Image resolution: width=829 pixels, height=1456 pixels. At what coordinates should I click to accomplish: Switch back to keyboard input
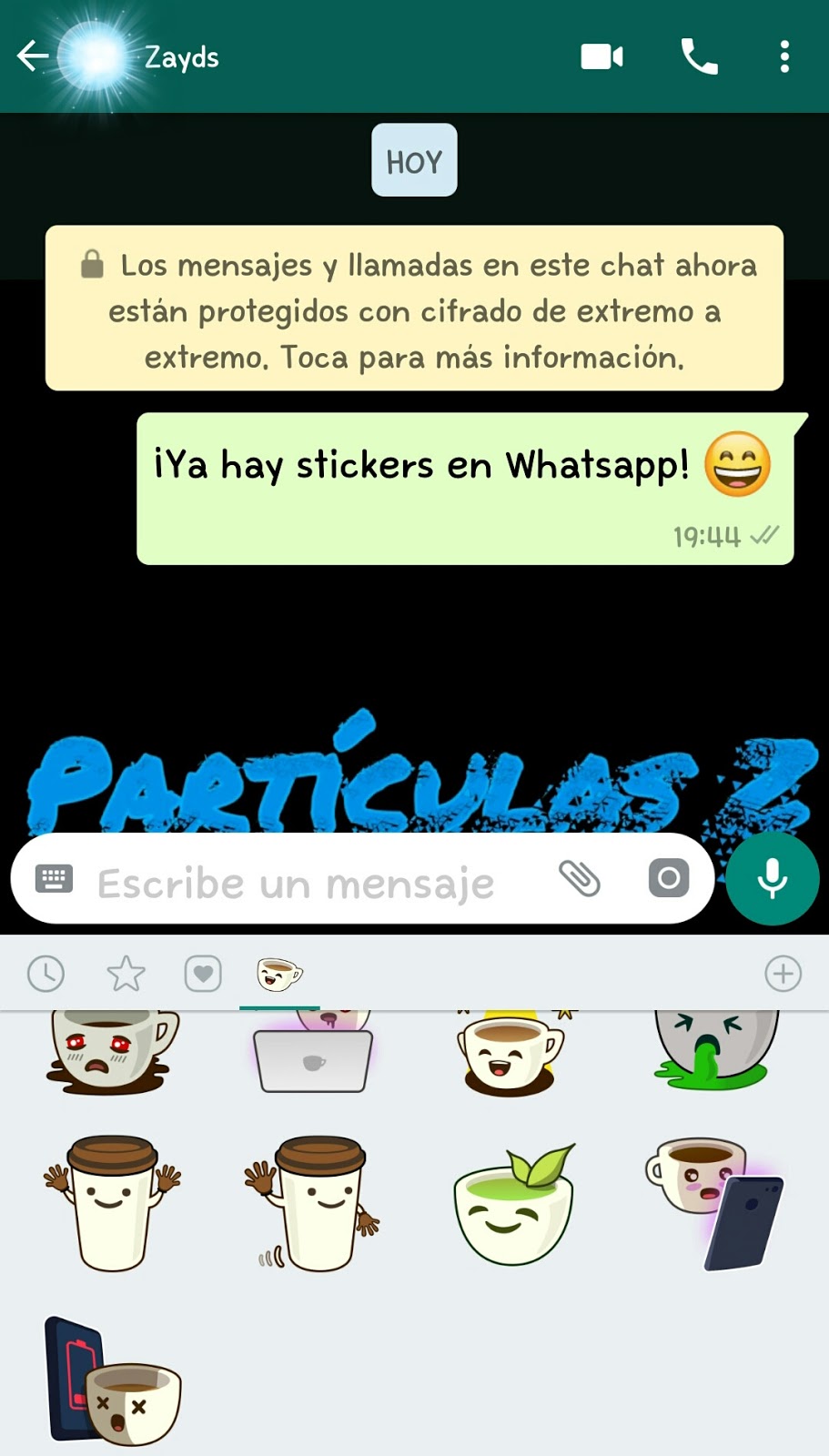[x=53, y=878]
